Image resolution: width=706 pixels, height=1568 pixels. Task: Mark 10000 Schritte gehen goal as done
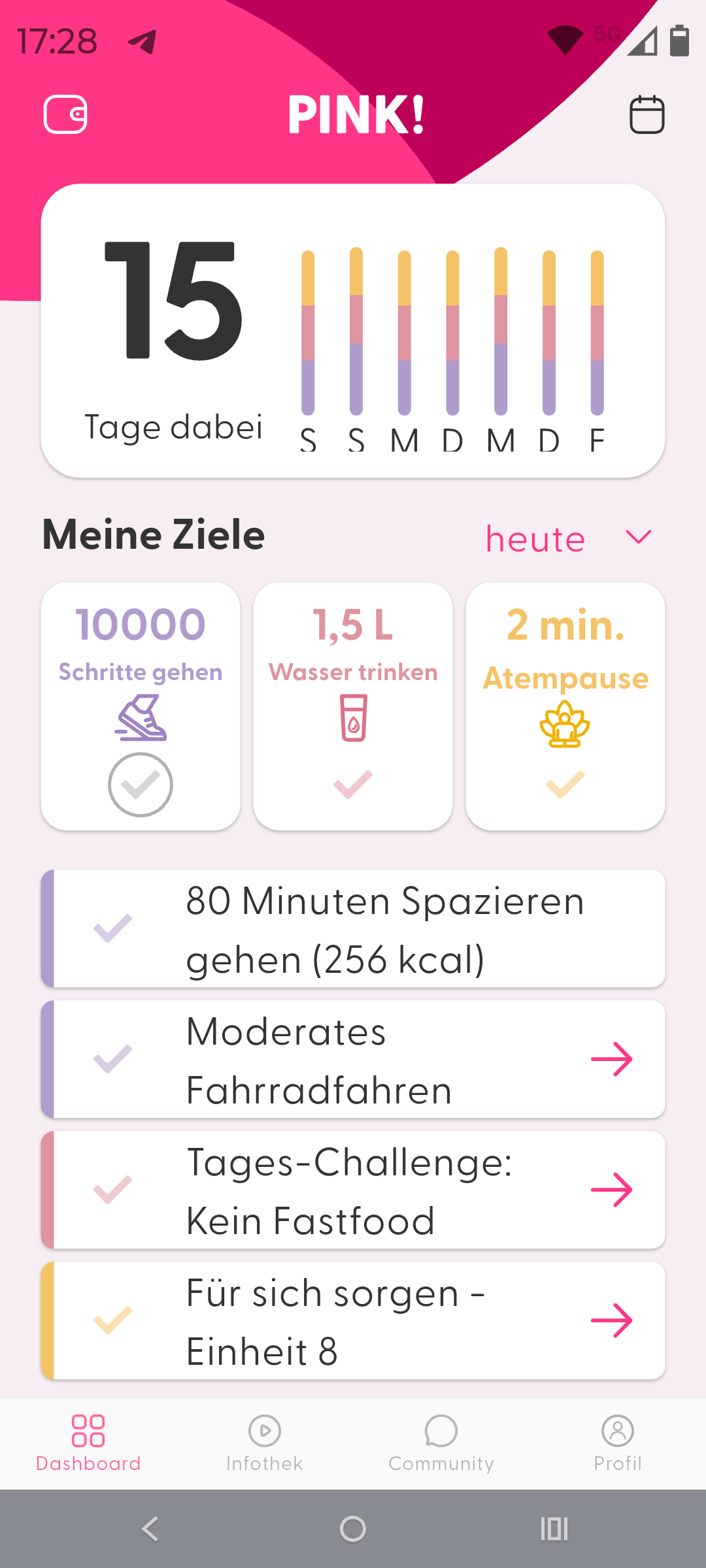(141, 784)
